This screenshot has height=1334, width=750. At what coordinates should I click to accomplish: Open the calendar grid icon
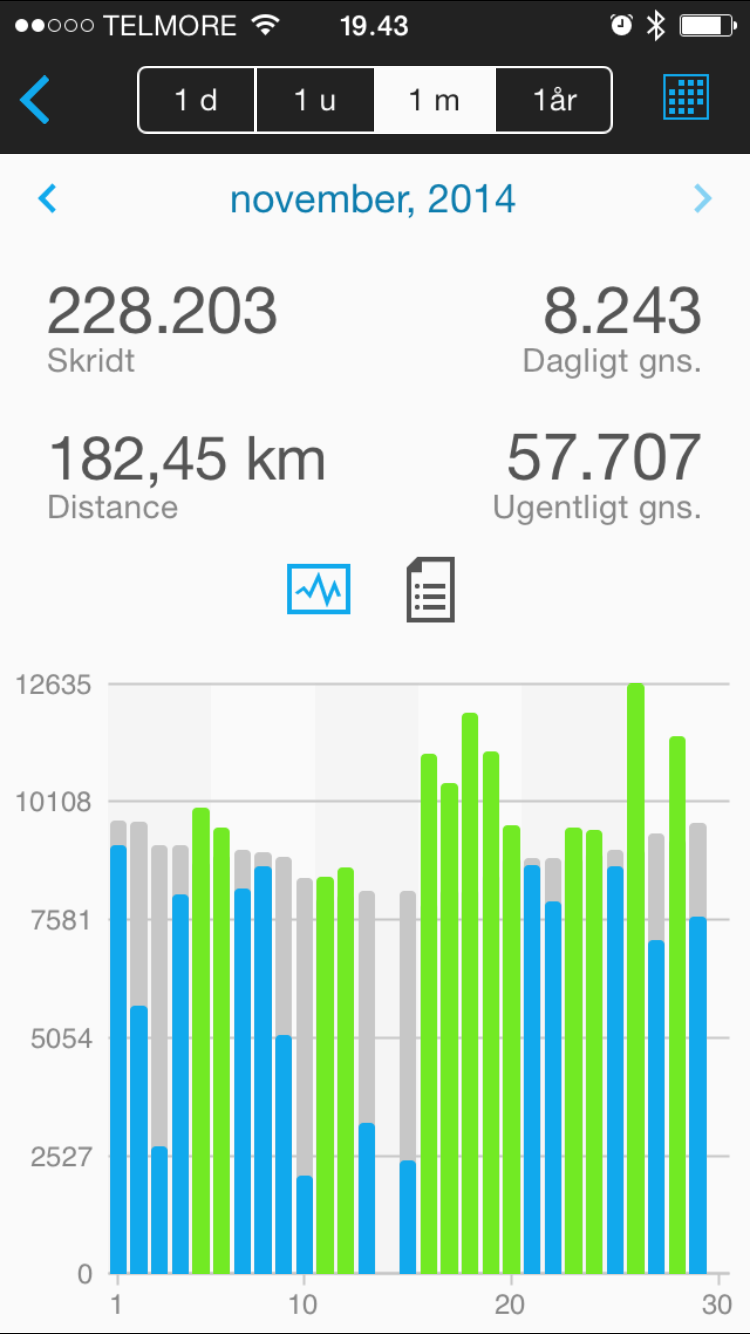click(686, 97)
